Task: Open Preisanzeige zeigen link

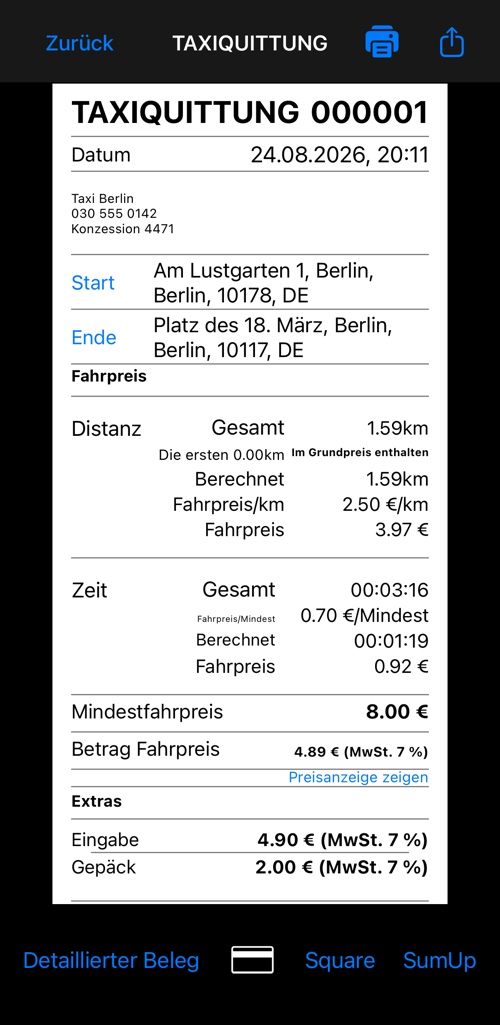Action: point(358,777)
